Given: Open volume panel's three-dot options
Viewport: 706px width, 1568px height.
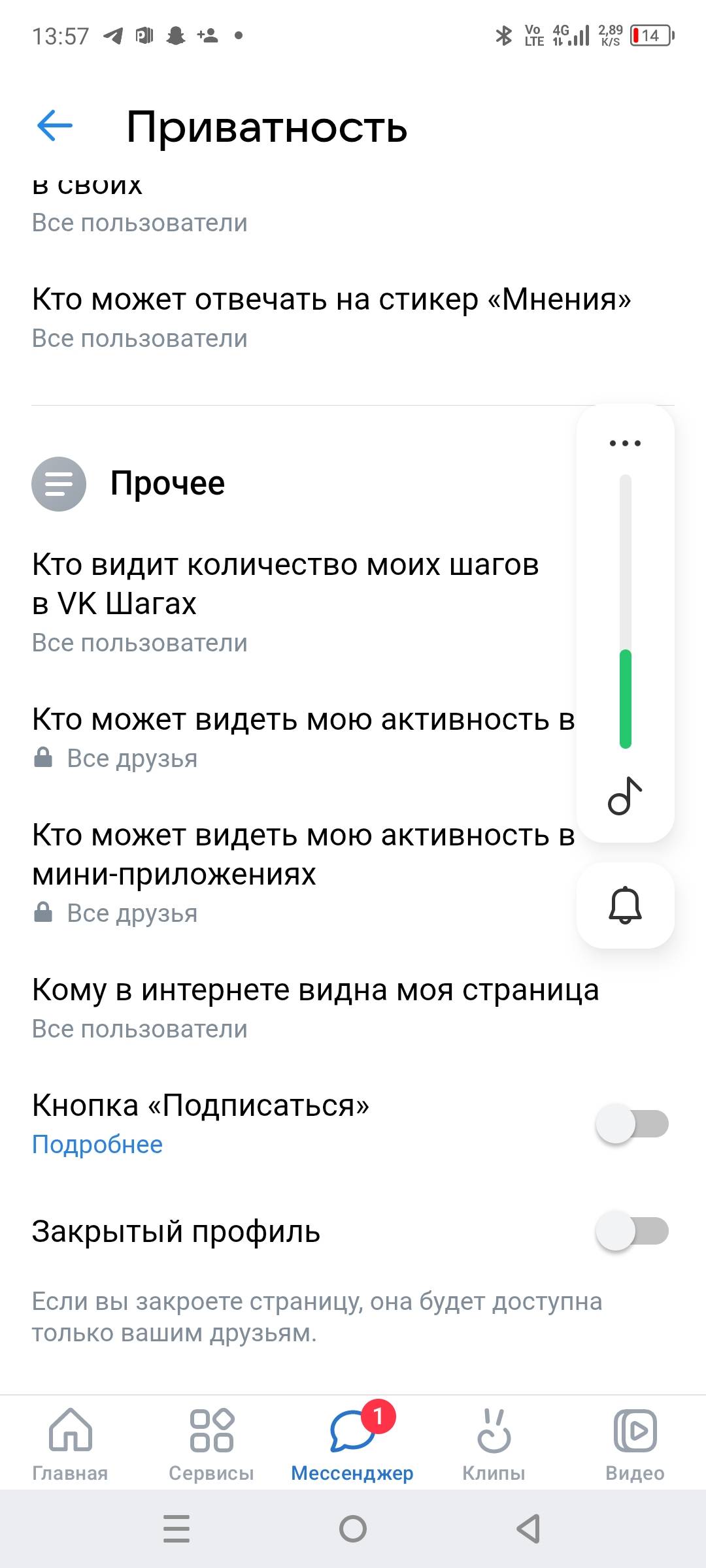Looking at the screenshot, I should 625,443.
